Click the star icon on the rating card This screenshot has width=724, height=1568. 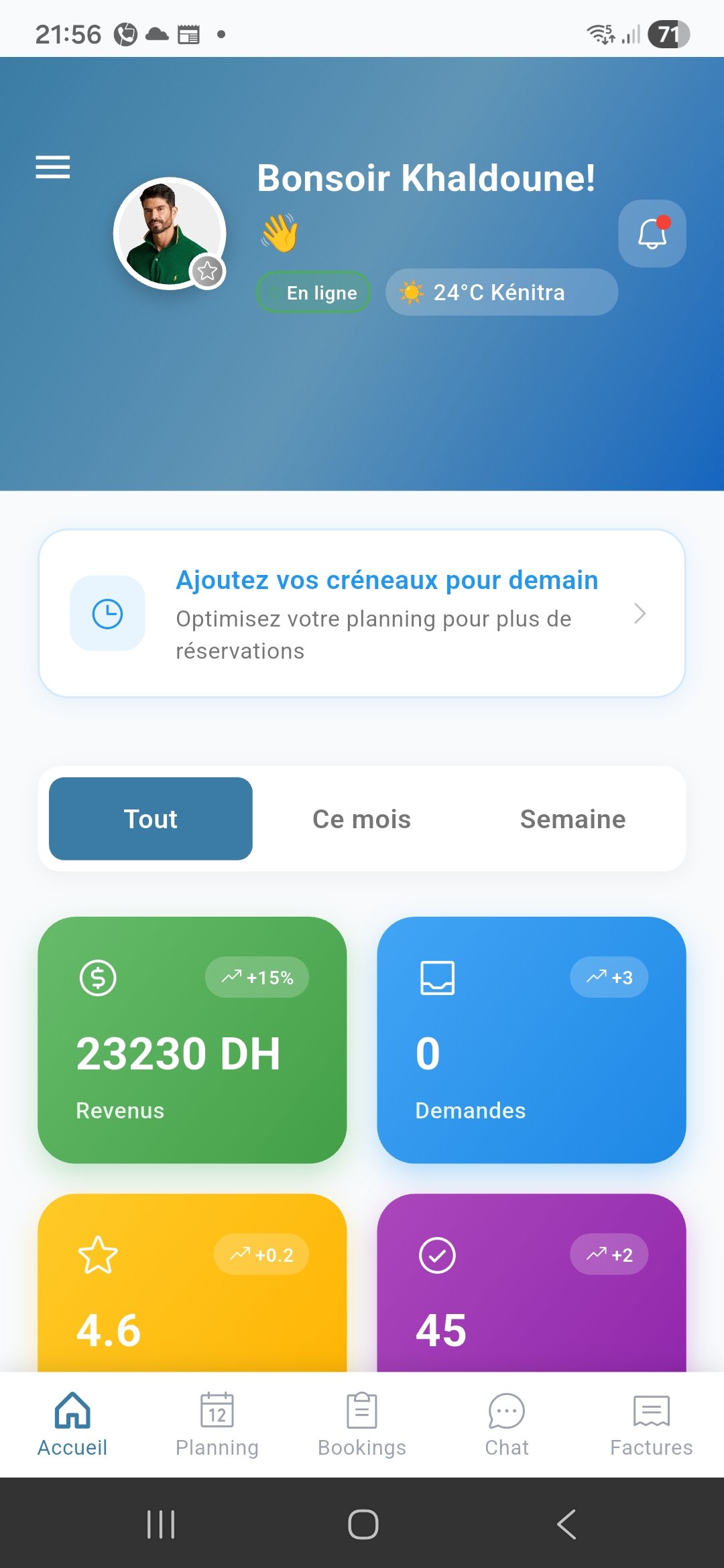pyautogui.click(x=99, y=1254)
